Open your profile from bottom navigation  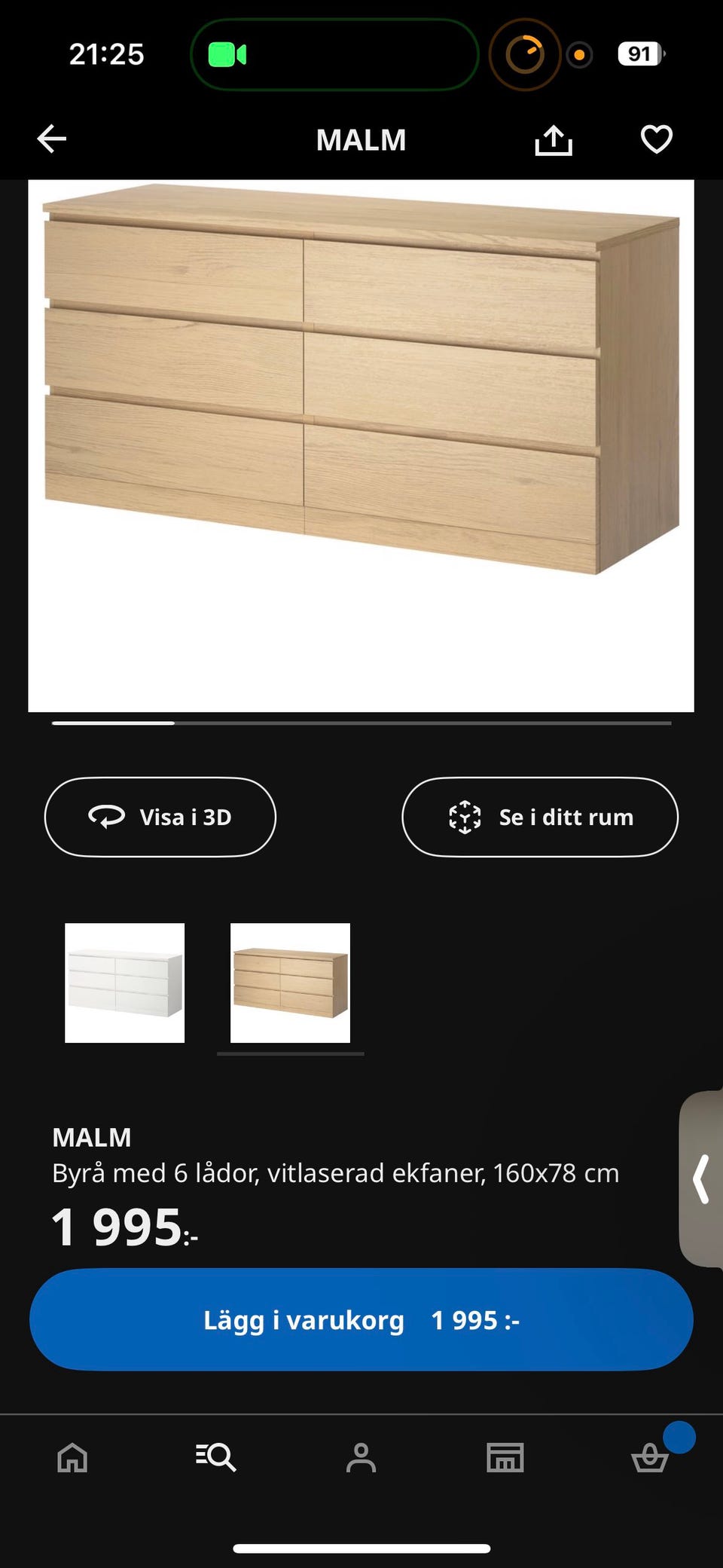tap(361, 1456)
